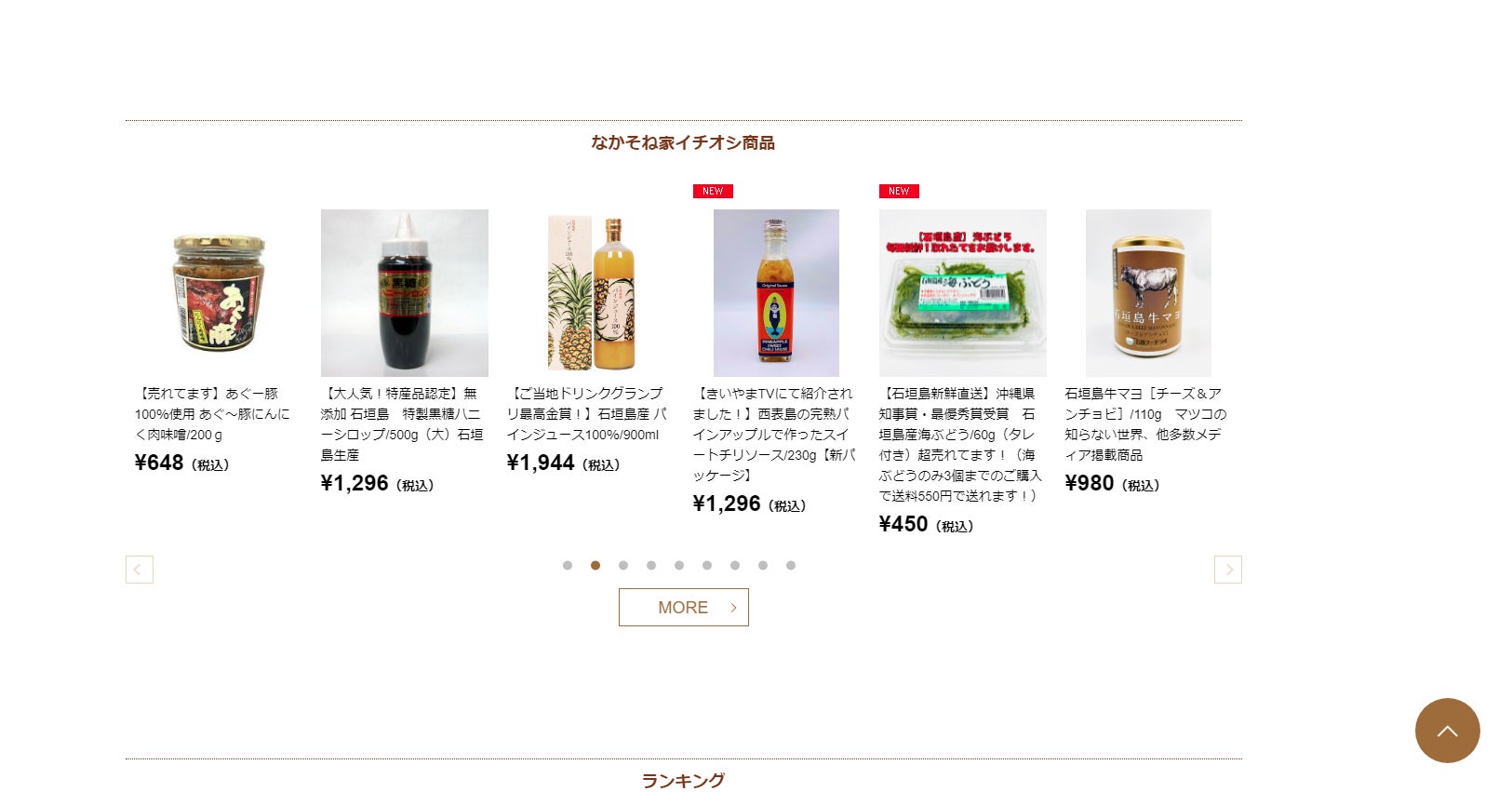Open the あぐー豚にんにく肉味噌 product
This screenshot has width=1512, height=792.
pyautogui.click(x=218, y=293)
